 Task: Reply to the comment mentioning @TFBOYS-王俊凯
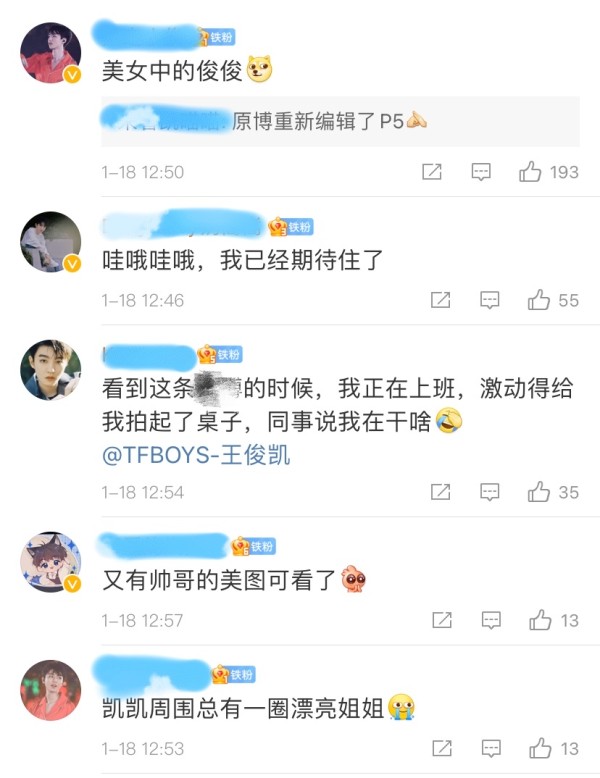pyautogui.click(x=489, y=492)
